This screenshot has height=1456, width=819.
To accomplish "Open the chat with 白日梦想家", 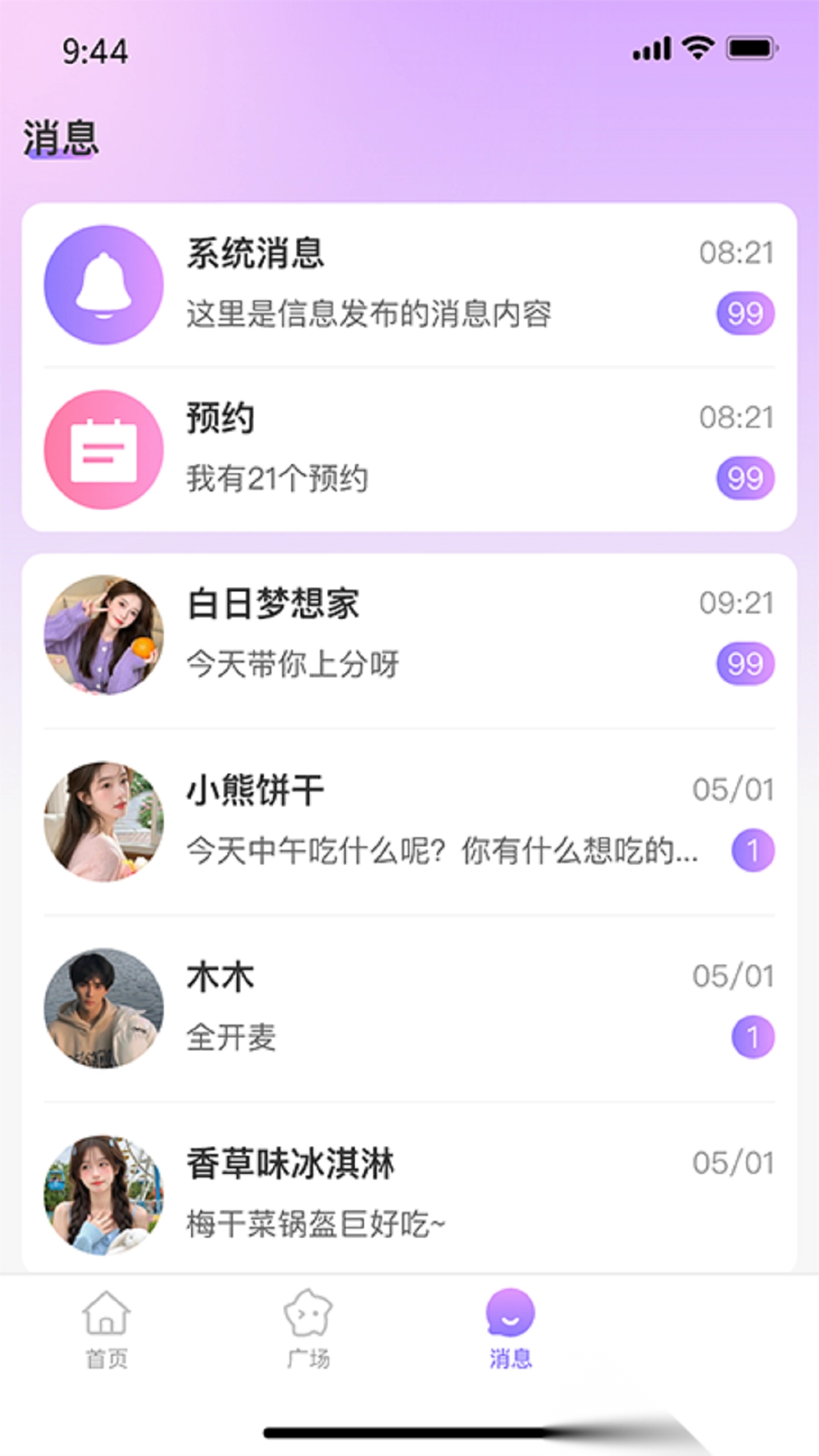I will click(409, 635).
